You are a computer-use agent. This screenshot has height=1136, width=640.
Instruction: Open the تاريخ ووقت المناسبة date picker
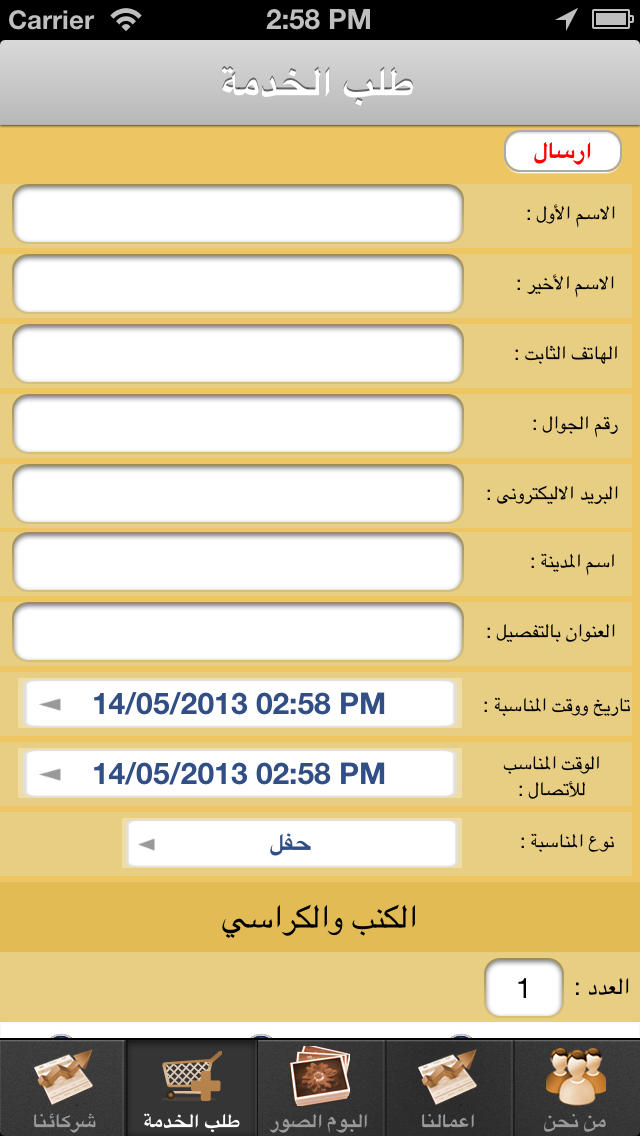pyautogui.click(x=240, y=703)
